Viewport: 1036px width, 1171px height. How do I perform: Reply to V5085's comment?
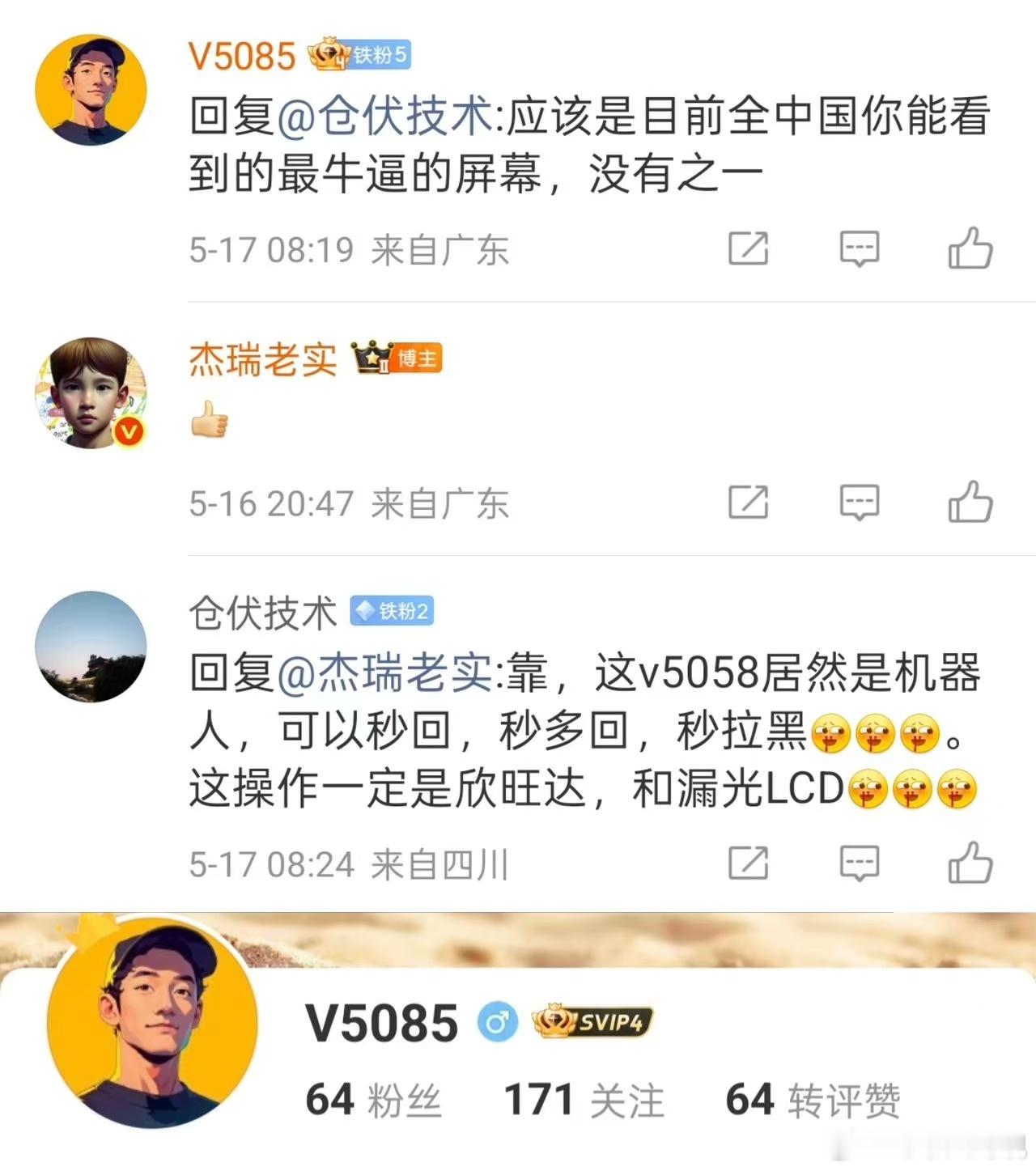point(859,248)
